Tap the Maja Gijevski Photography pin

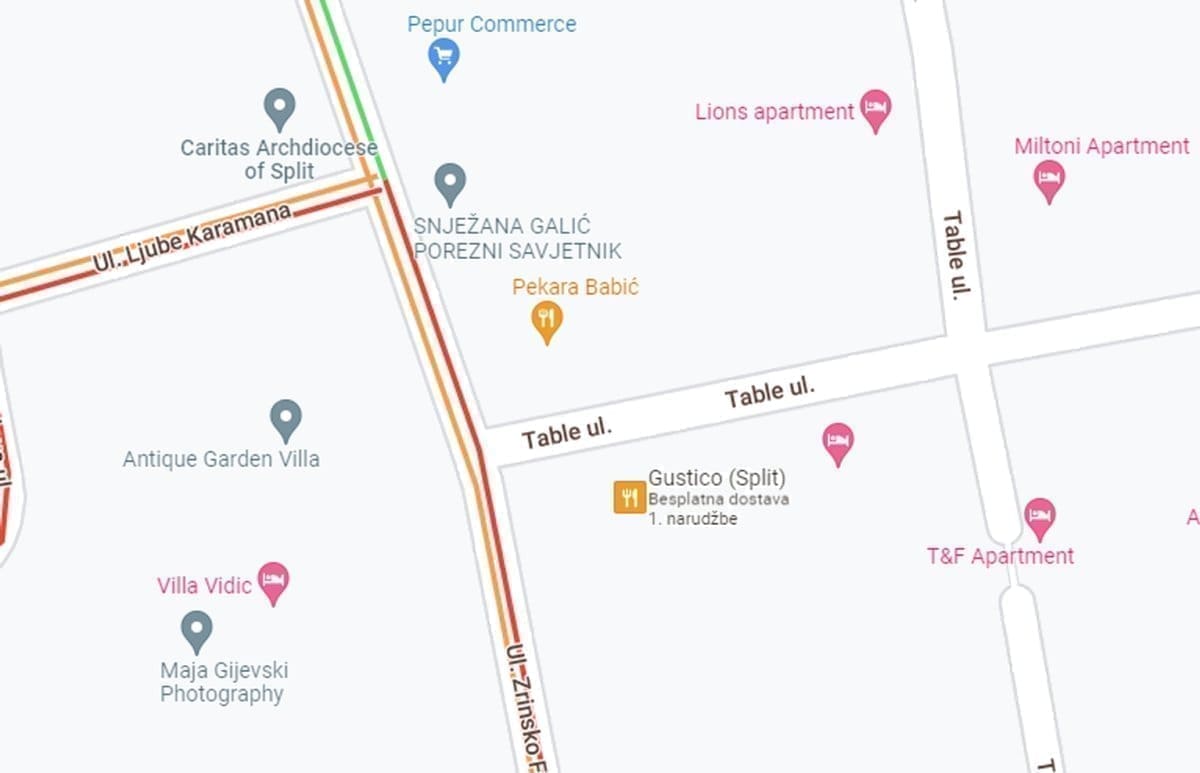(196, 630)
